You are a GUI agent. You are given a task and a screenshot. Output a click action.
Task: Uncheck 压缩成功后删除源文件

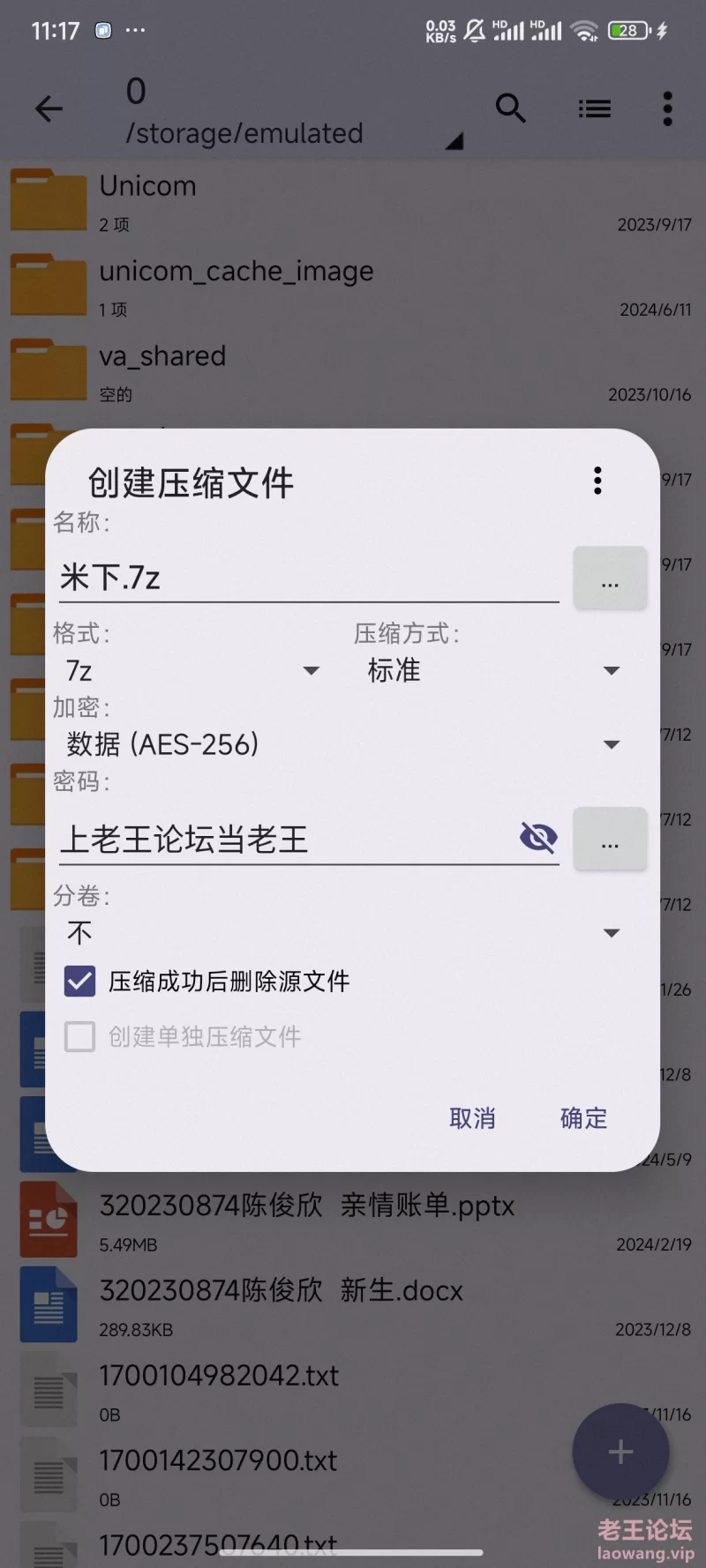80,981
